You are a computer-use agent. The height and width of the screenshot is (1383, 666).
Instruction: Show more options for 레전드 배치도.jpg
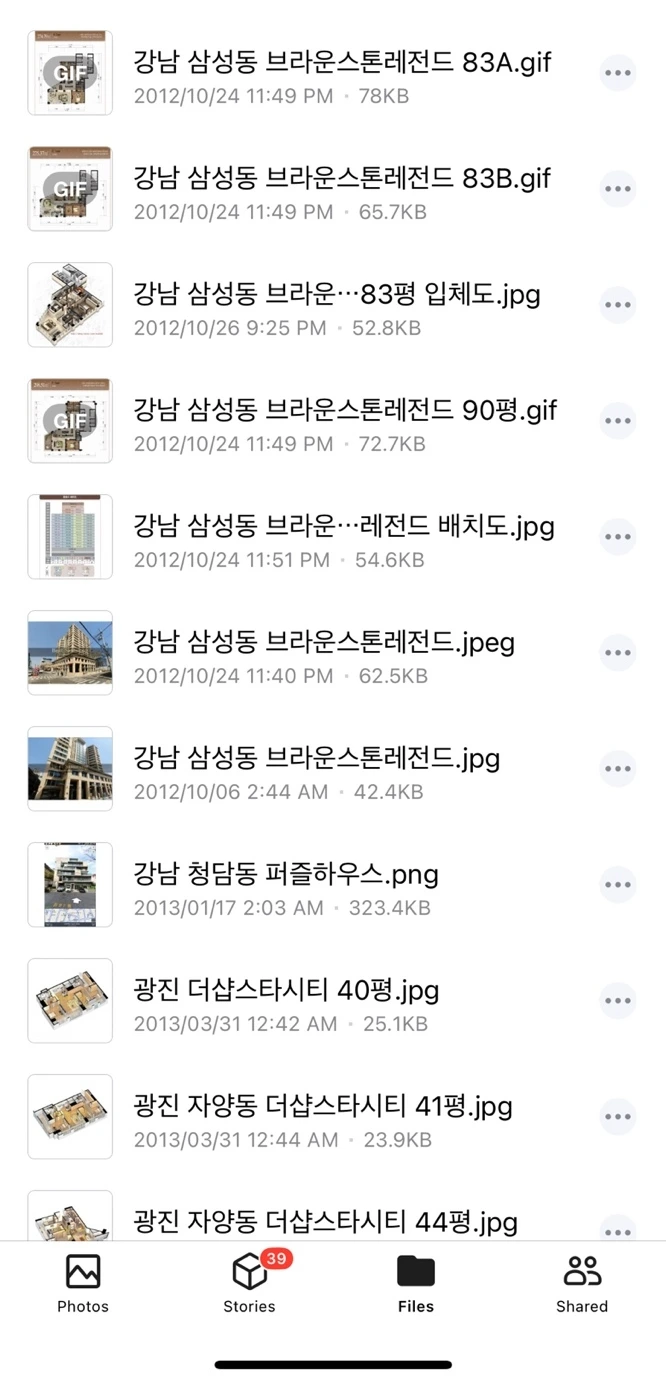point(618,537)
